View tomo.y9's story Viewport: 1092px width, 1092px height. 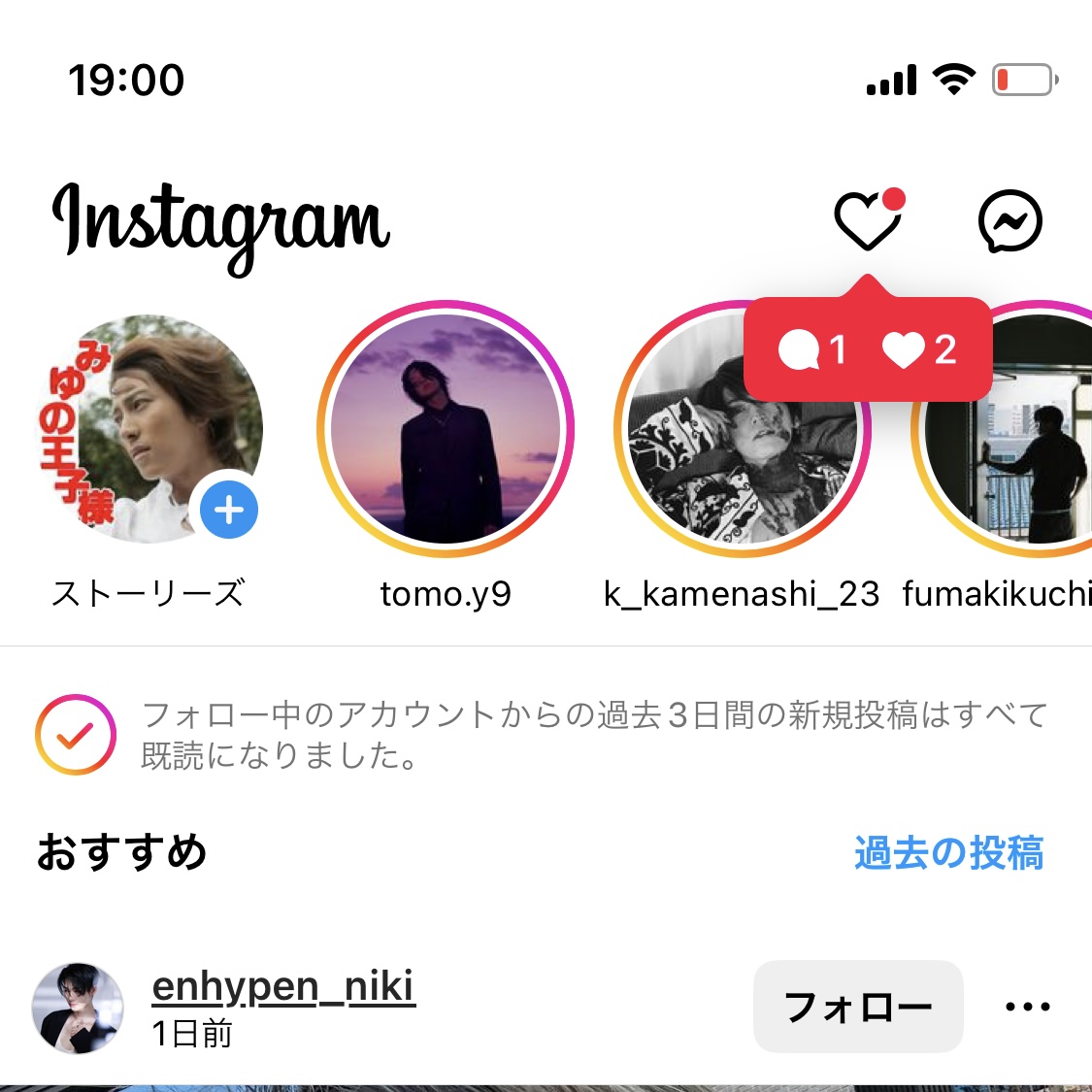446,429
